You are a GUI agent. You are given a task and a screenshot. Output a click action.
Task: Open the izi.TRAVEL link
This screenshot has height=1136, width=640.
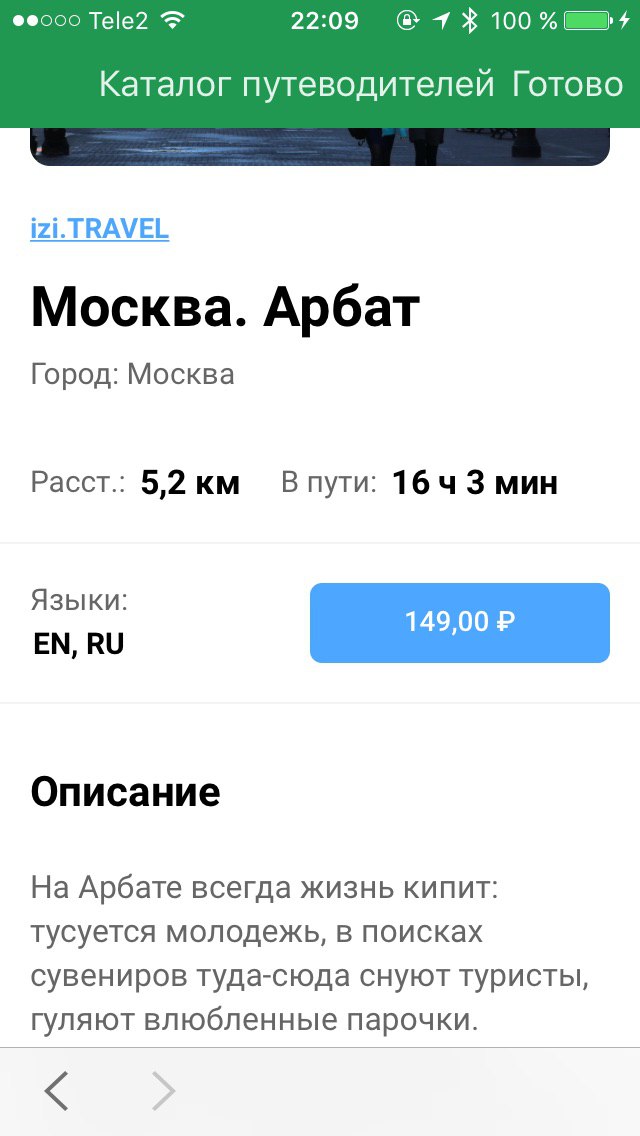pyautogui.click(x=99, y=229)
